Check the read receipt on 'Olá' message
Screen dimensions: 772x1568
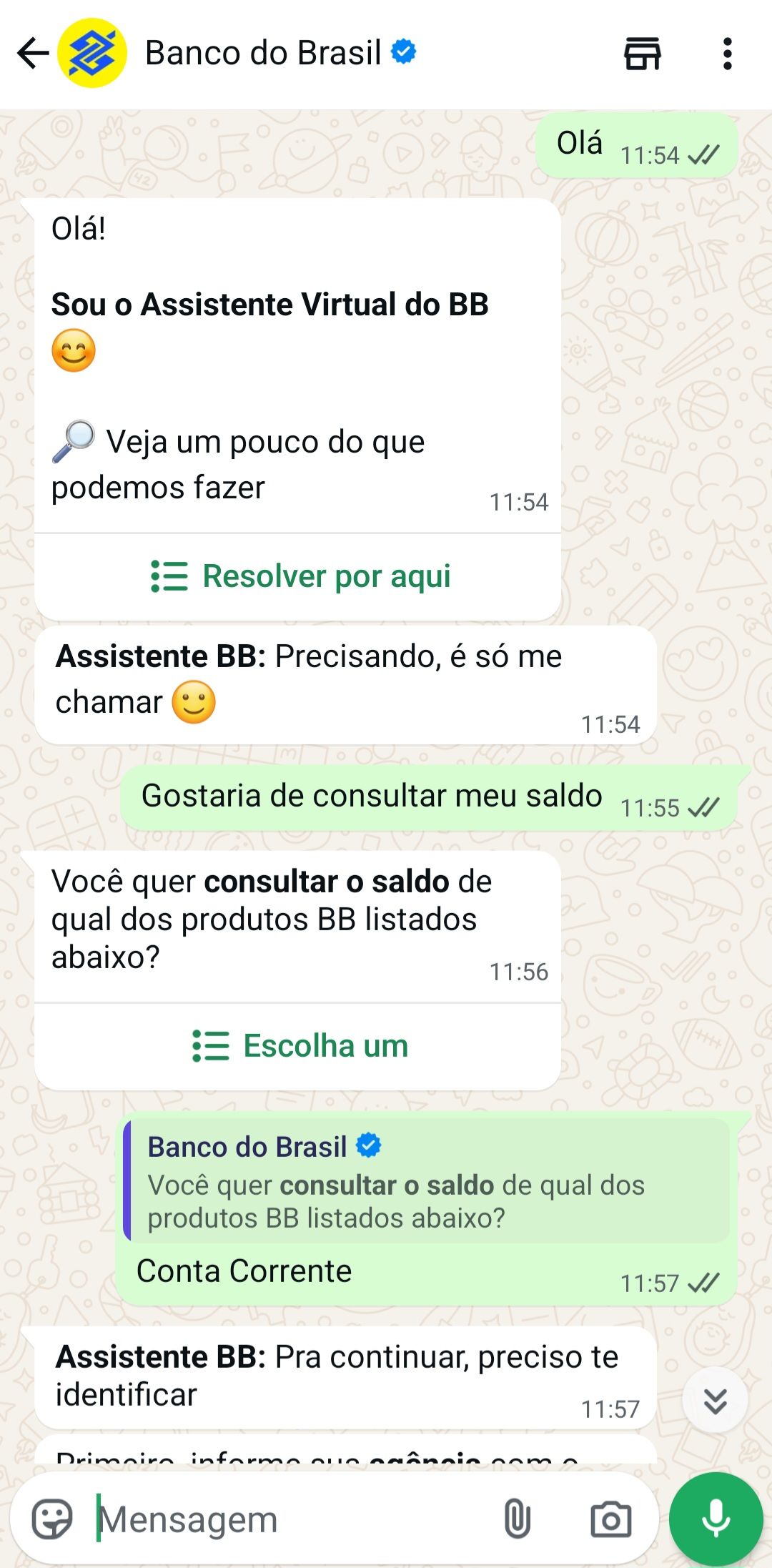[703, 154]
